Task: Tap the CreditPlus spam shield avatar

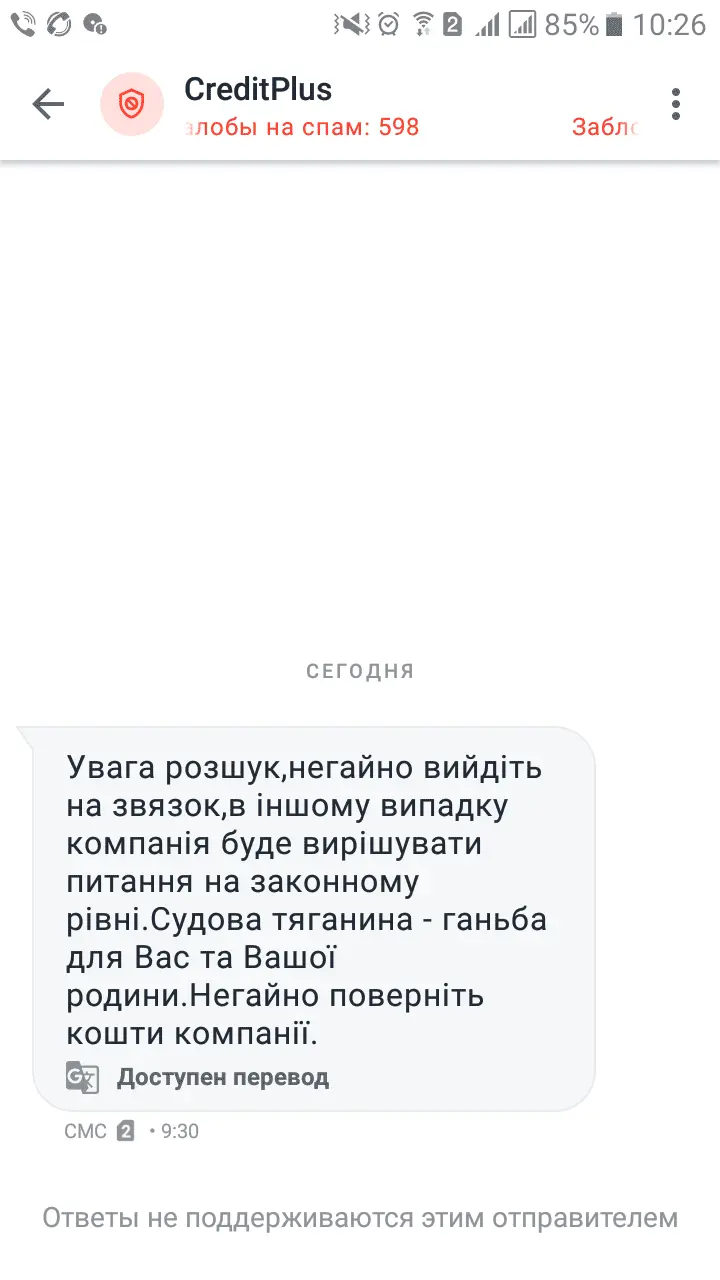Action: click(132, 104)
